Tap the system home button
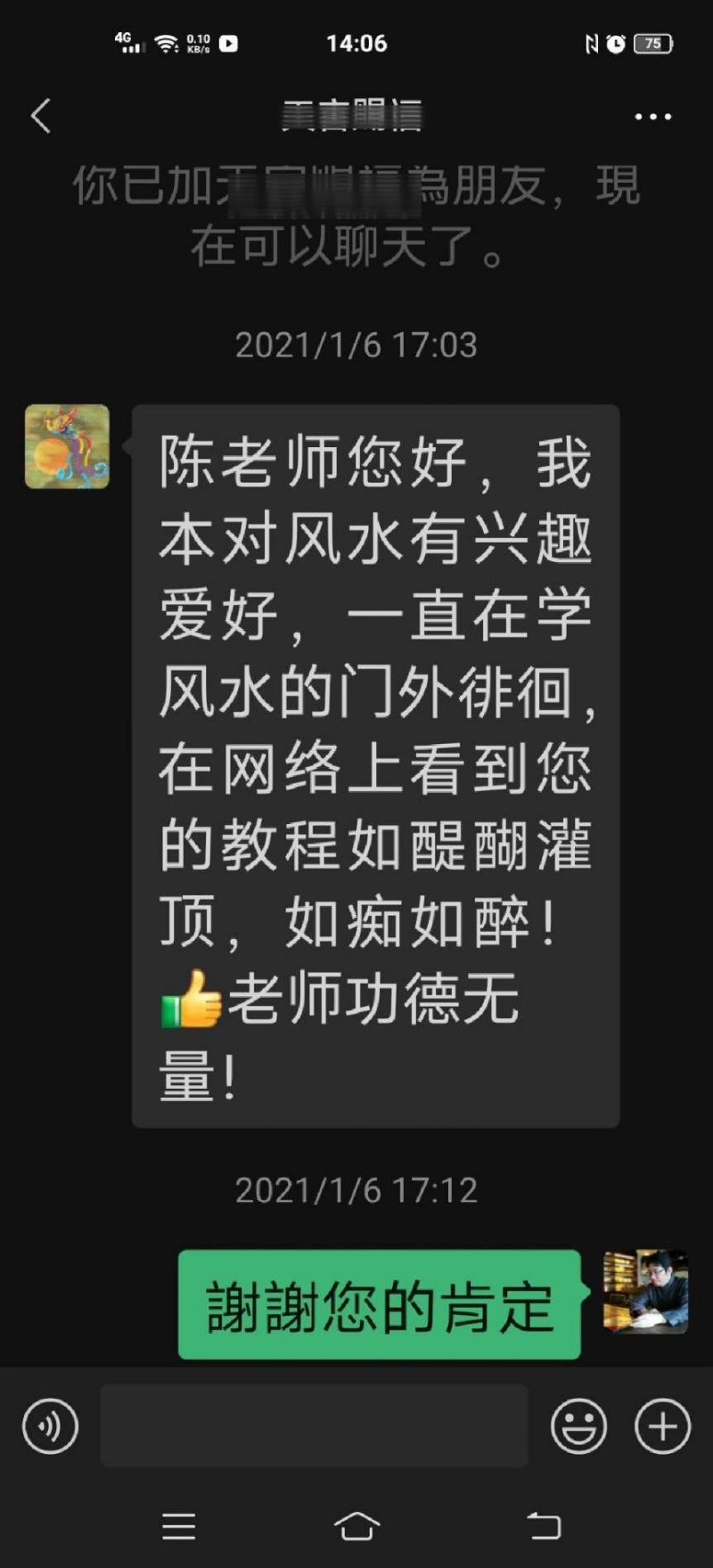The image size is (713, 1568). (x=356, y=1526)
